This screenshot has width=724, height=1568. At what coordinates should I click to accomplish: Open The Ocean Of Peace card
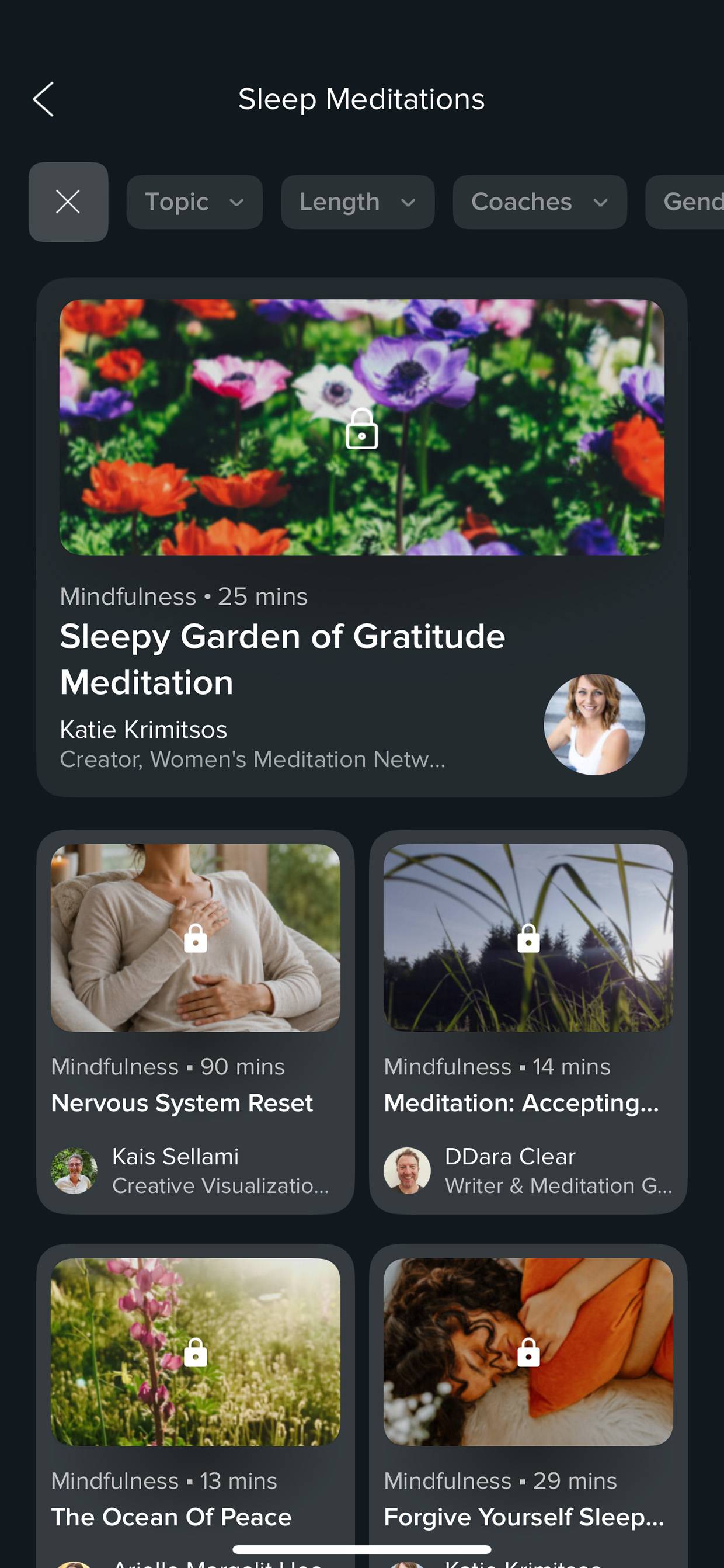[195, 1406]
